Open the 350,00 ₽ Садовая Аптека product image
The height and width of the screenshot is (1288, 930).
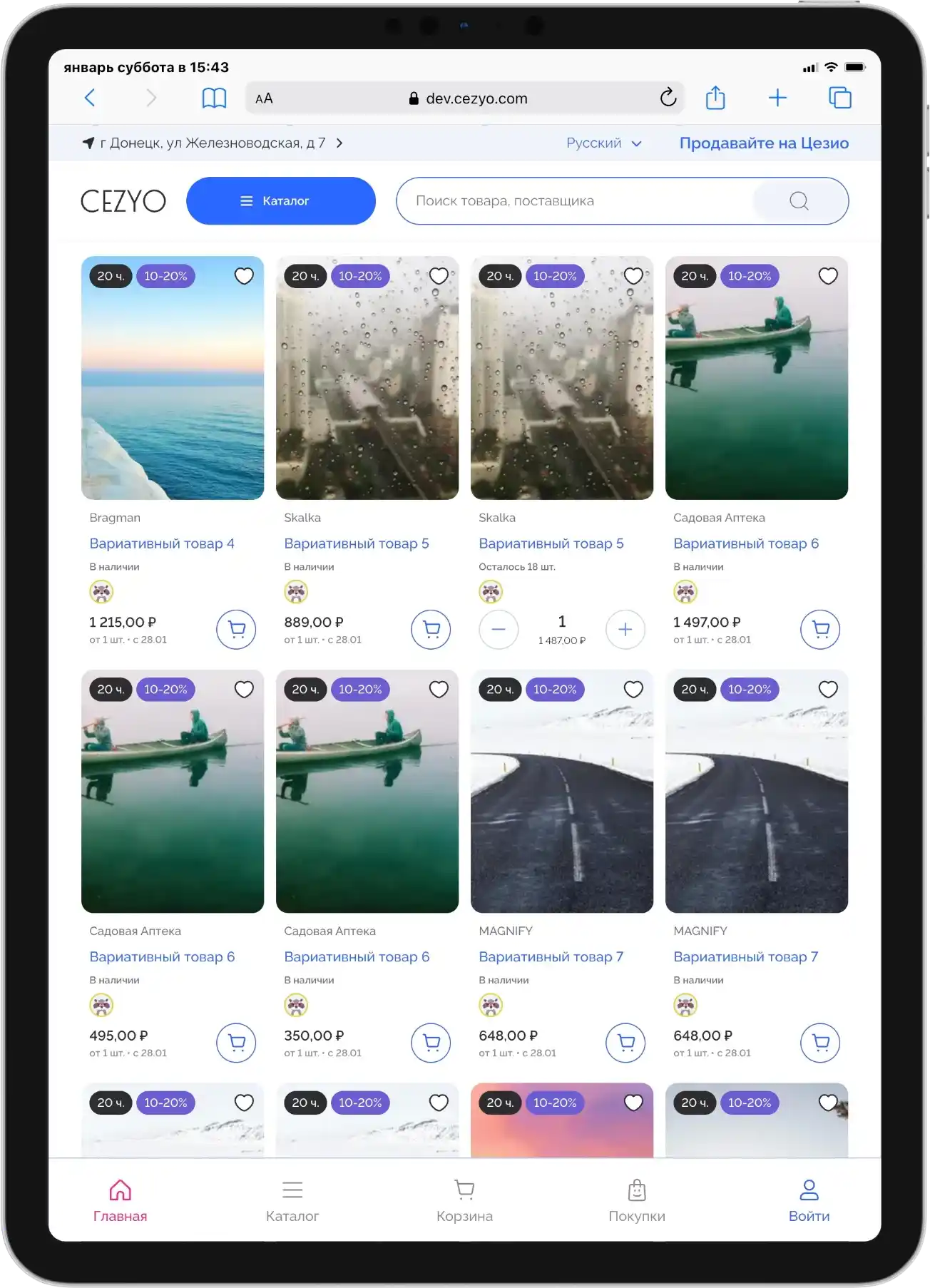[x=367, y=792]
